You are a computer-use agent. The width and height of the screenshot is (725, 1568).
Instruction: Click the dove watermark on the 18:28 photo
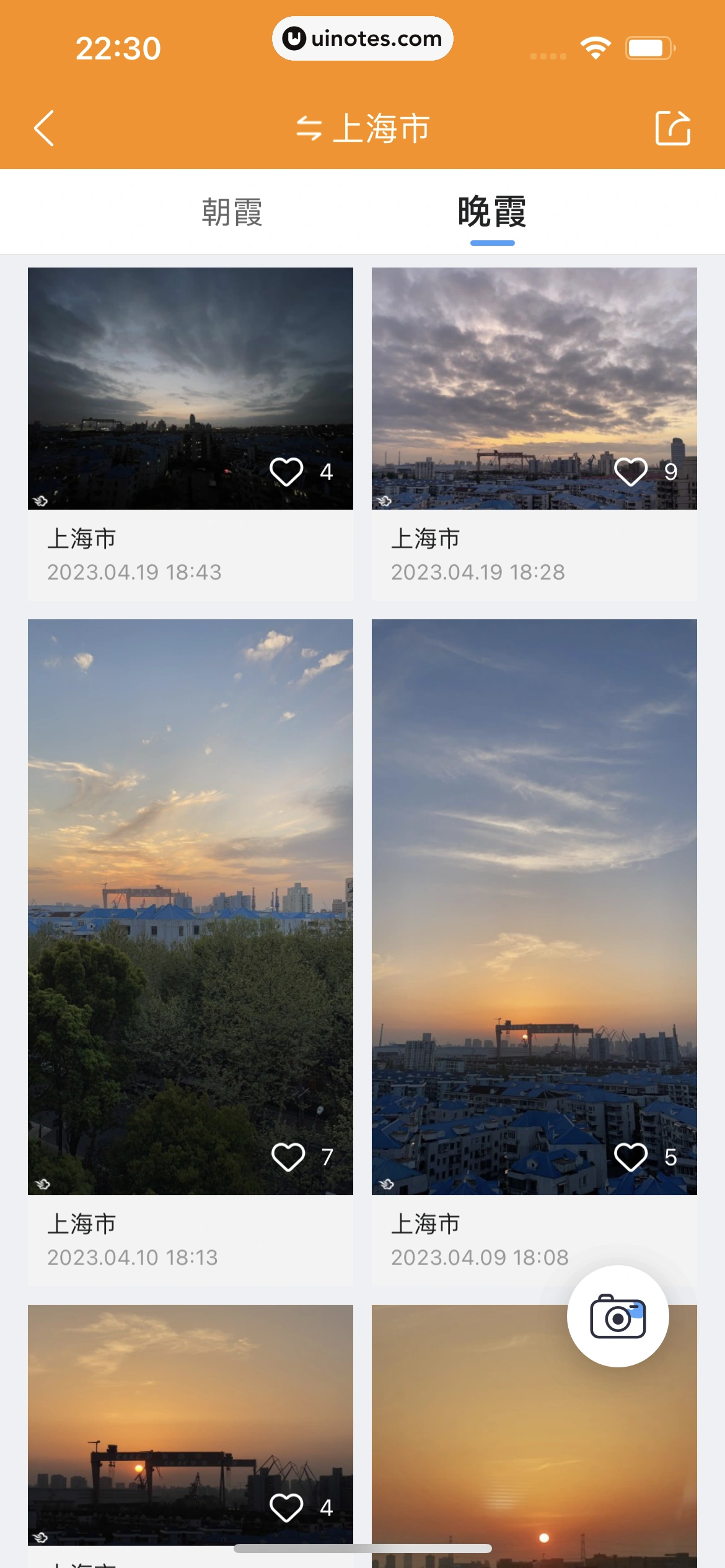[x=385, y=501]
